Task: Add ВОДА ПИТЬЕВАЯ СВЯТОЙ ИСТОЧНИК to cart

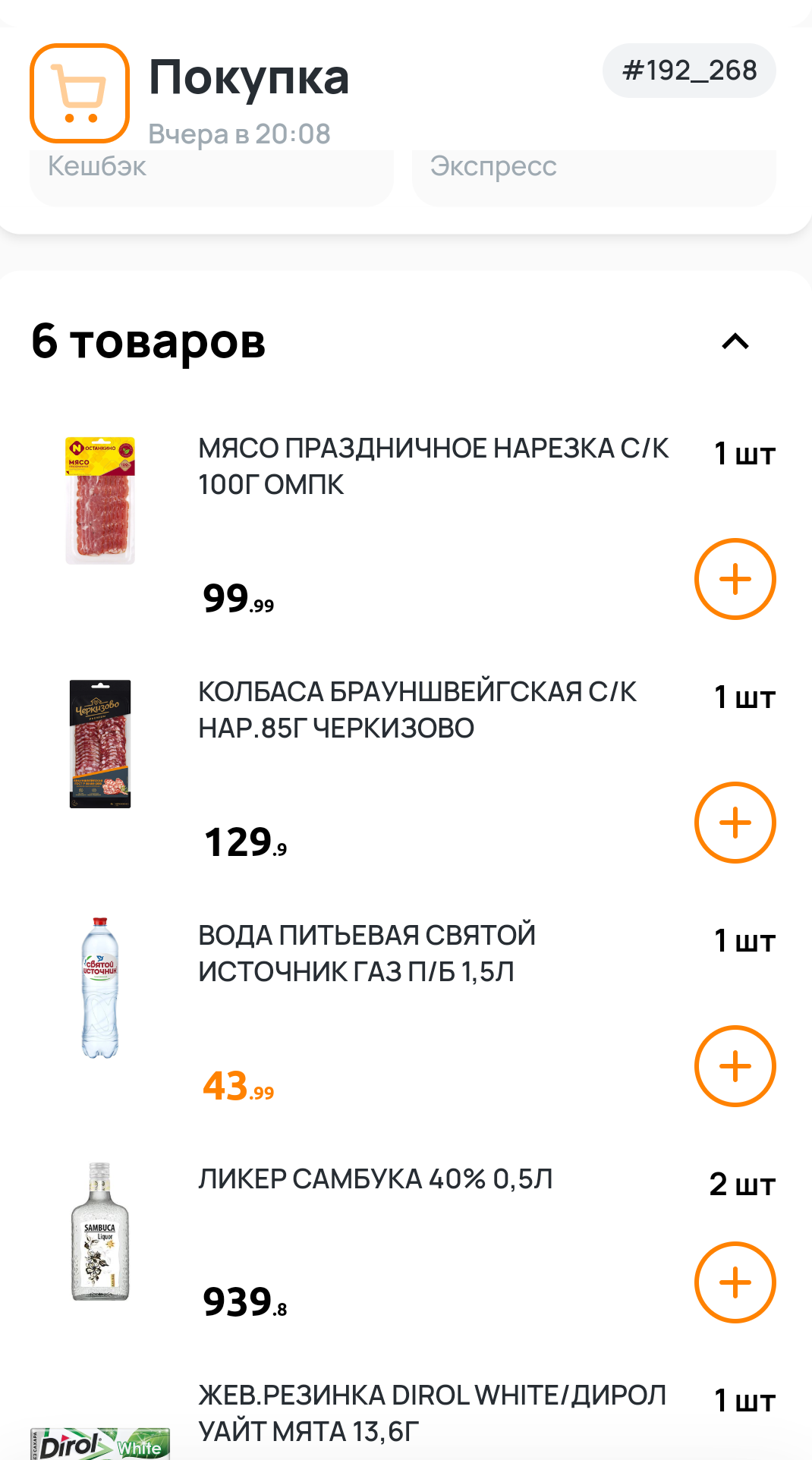Action: click(x=735, y=1066)
